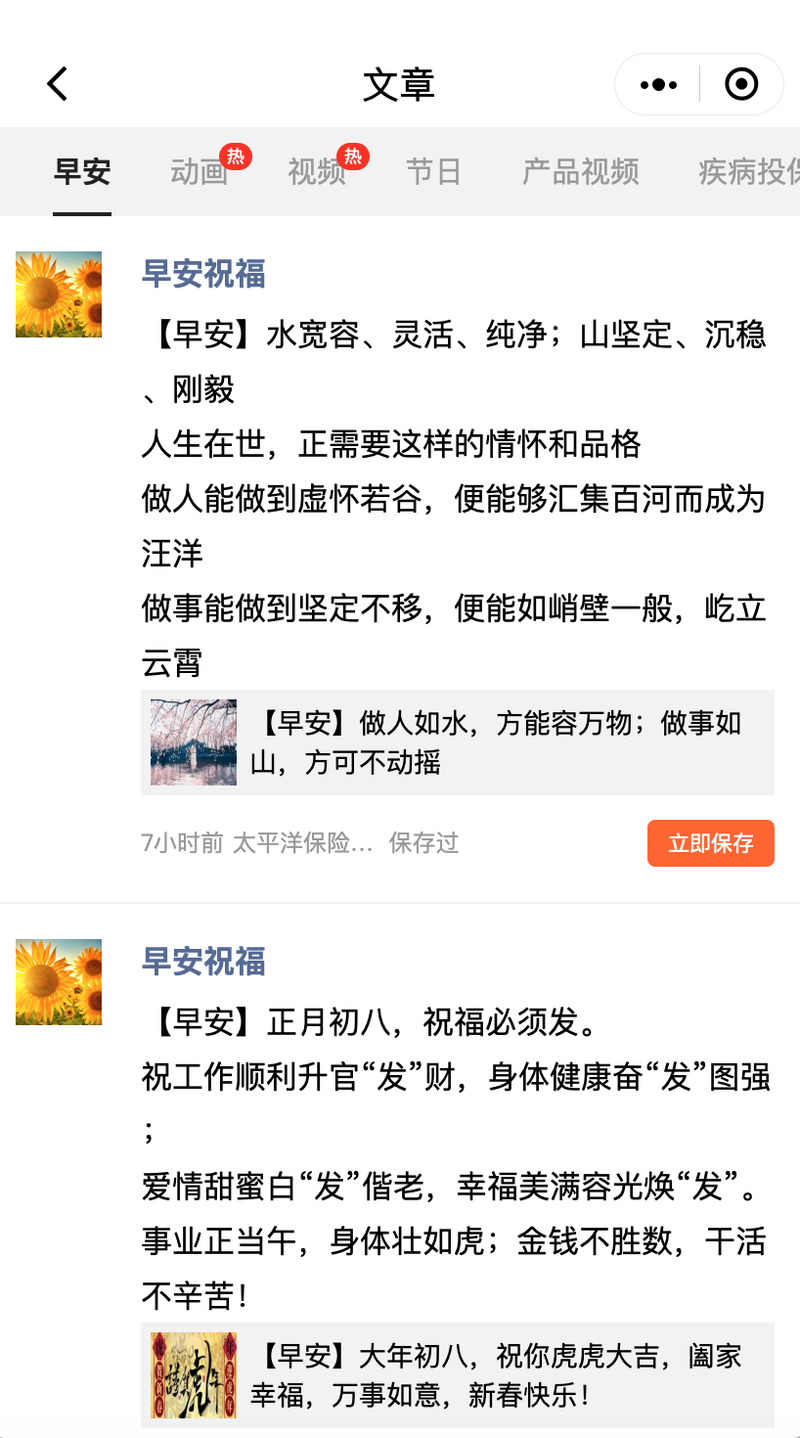Close the mini program with the circle icon

pos(741,85)
